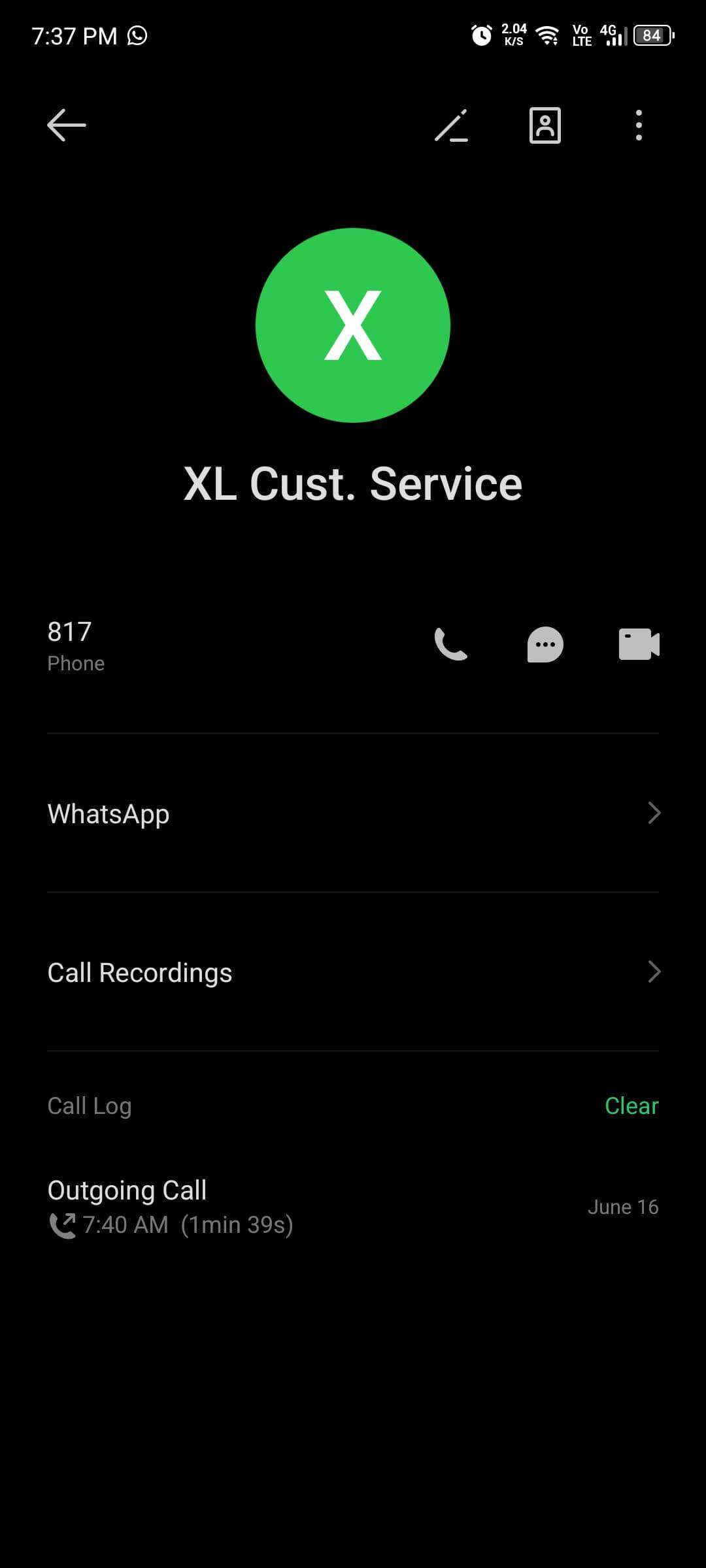Start a video call with 817
This screenshot has width=706, height=1568.
point(639,644)
